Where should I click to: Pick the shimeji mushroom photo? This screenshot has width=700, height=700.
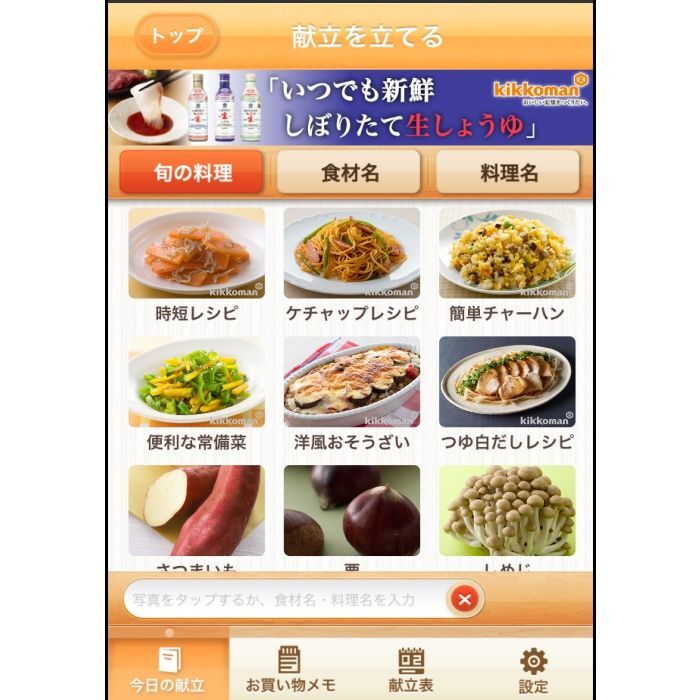point(507,510)
